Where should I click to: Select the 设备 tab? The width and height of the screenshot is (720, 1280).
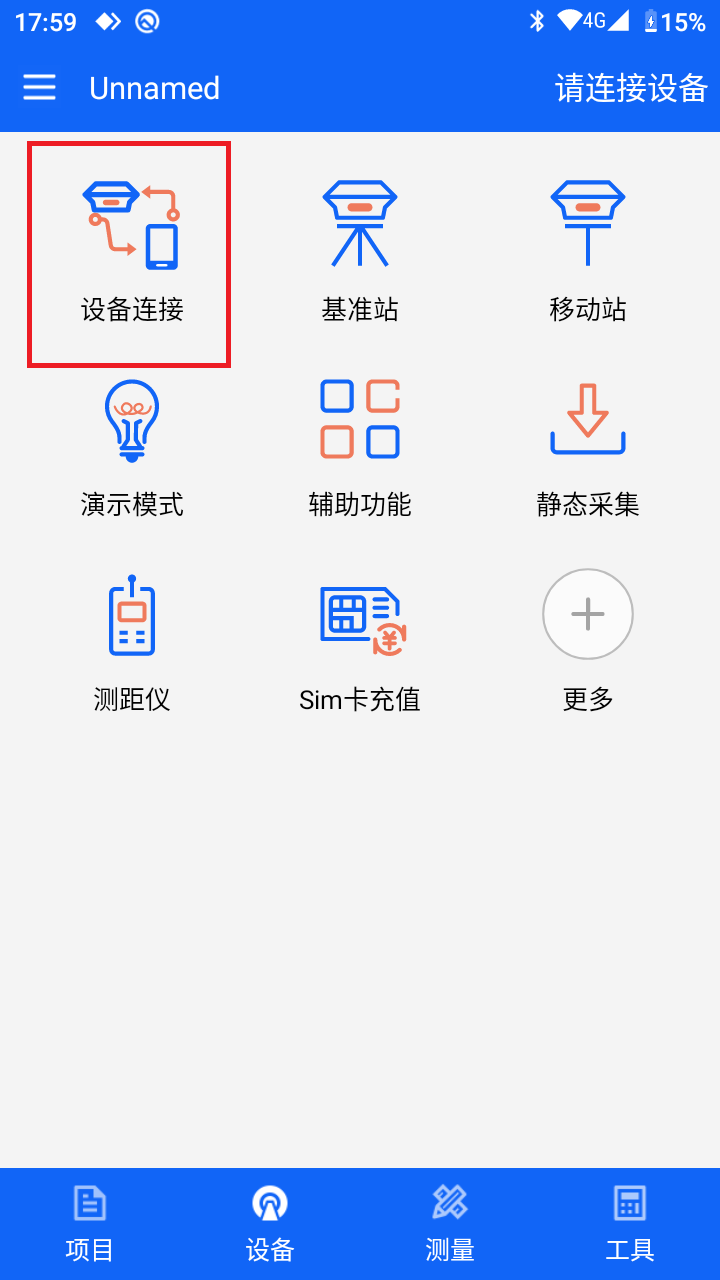click(270, 1224)
